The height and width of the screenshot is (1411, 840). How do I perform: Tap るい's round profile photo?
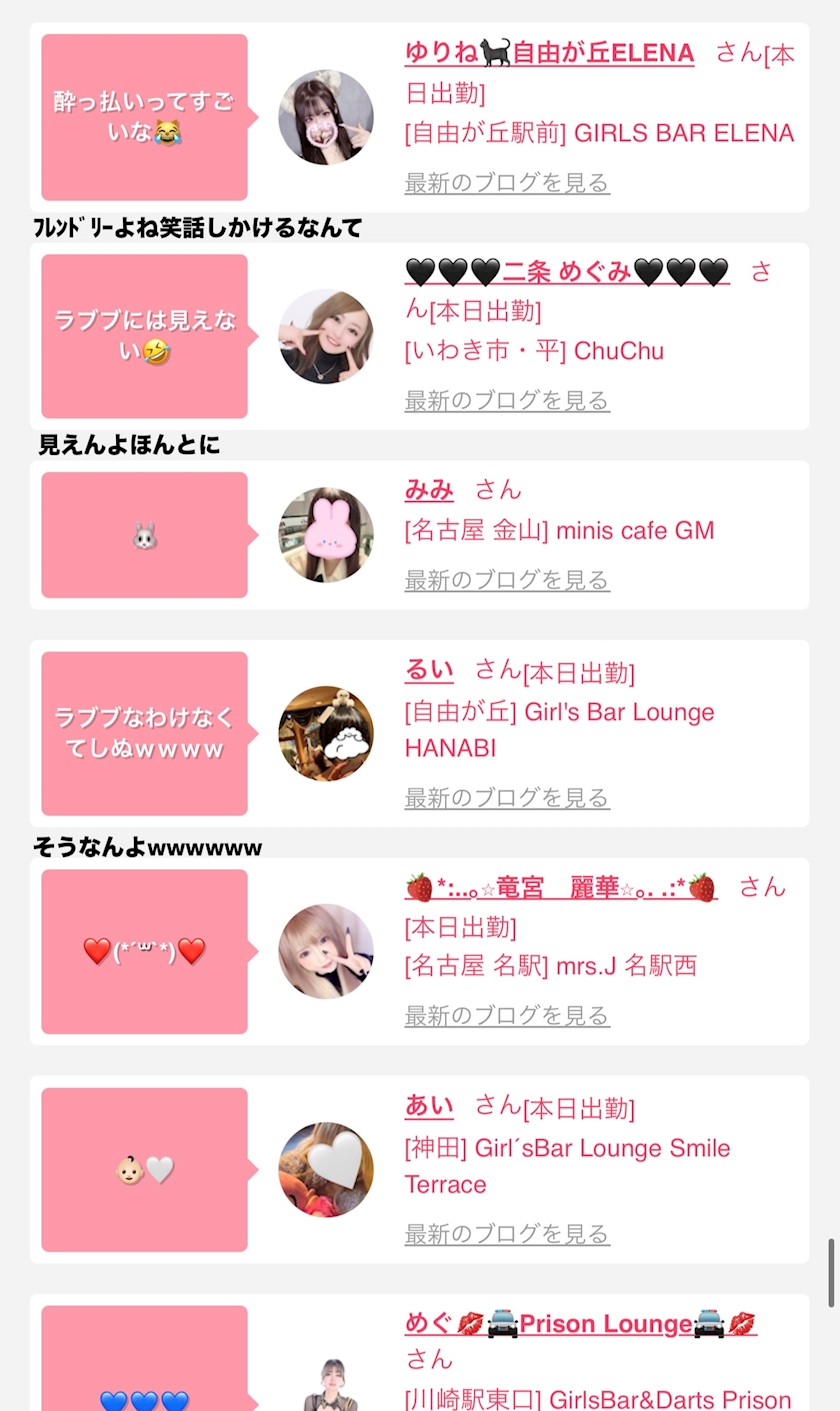point(326,733)
